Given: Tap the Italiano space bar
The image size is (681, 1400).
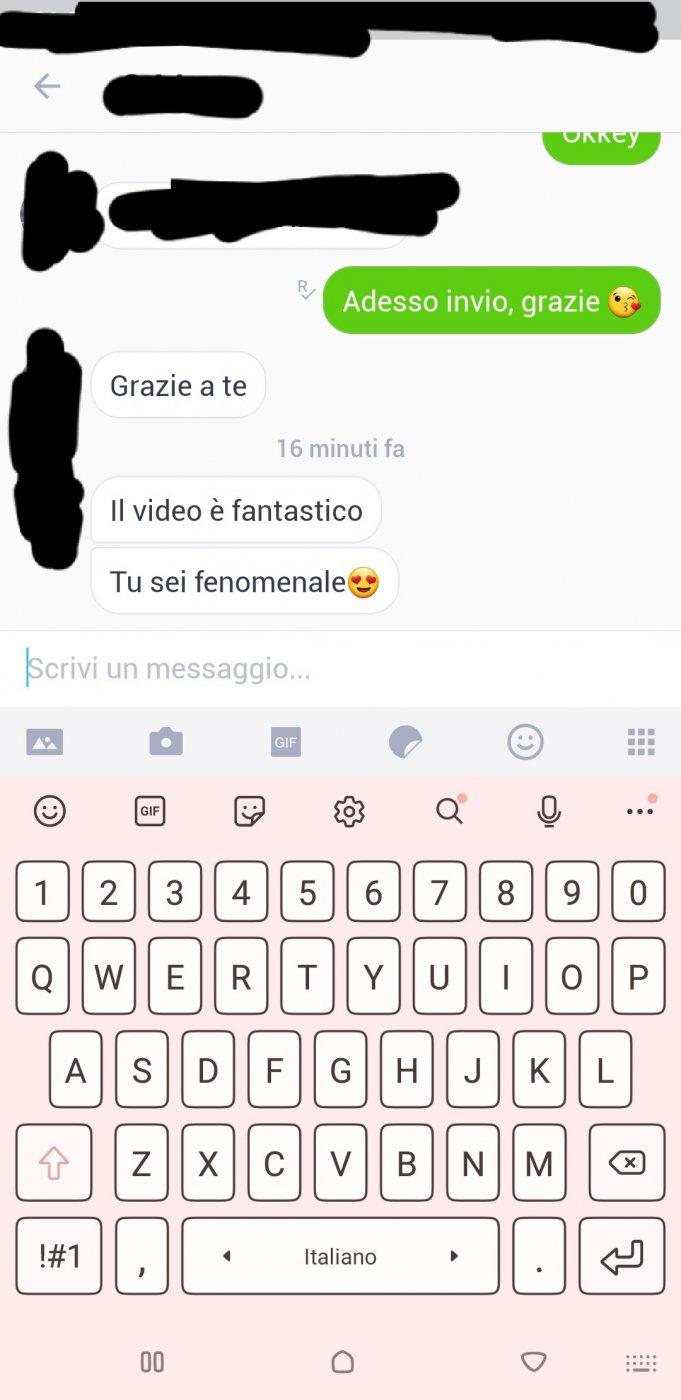Looking at the screenshot, I should point(340,1256).
